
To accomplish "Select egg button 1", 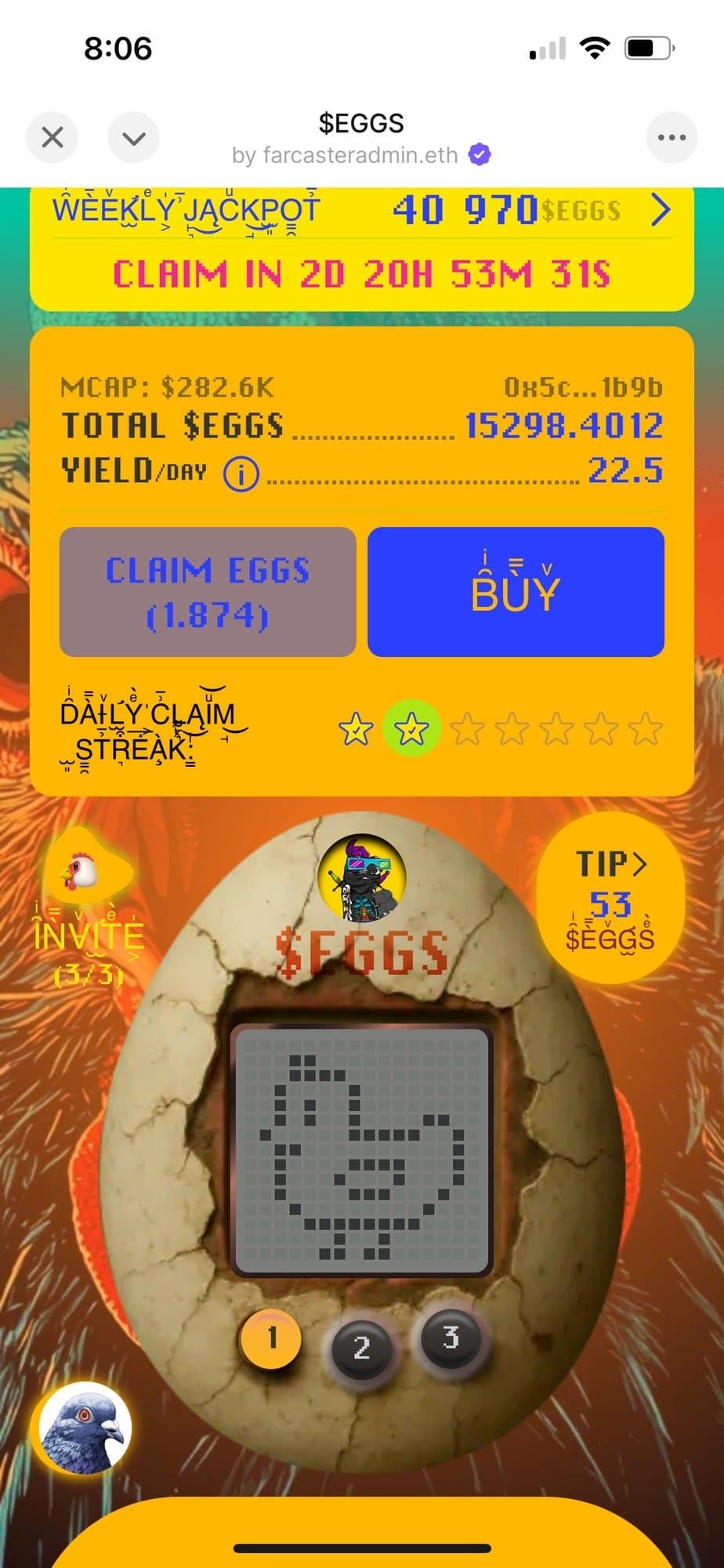I will [x=271, y=1338].
